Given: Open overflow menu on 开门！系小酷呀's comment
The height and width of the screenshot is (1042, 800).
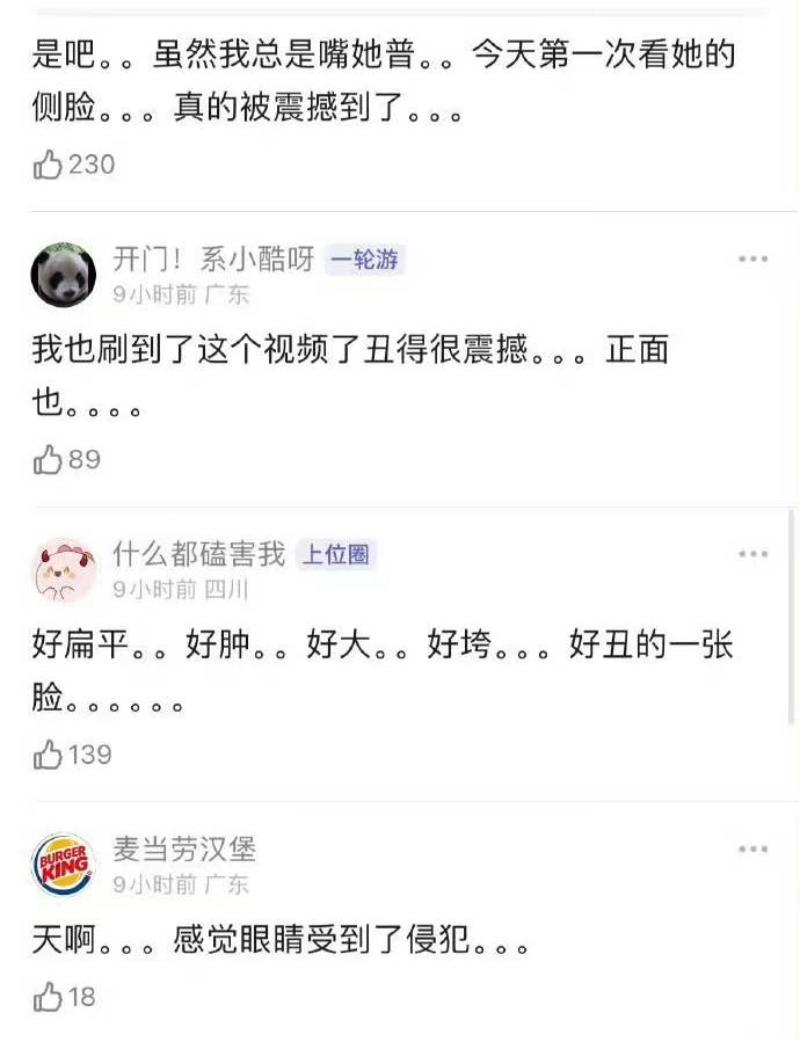Looking at the screenshot, I should click(753, 260).
